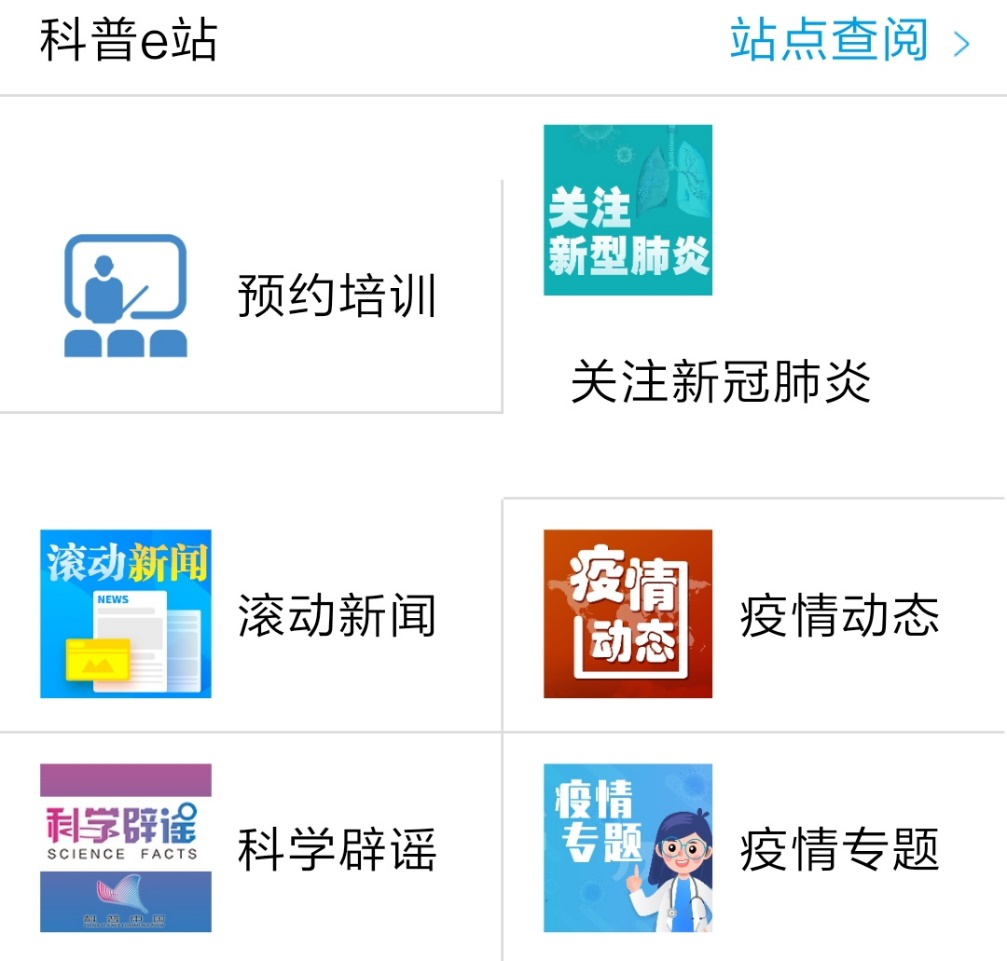View 疫情动态 updates
Image resolution: width=1007 pixels, height=961 pixels.
[752, 614]
